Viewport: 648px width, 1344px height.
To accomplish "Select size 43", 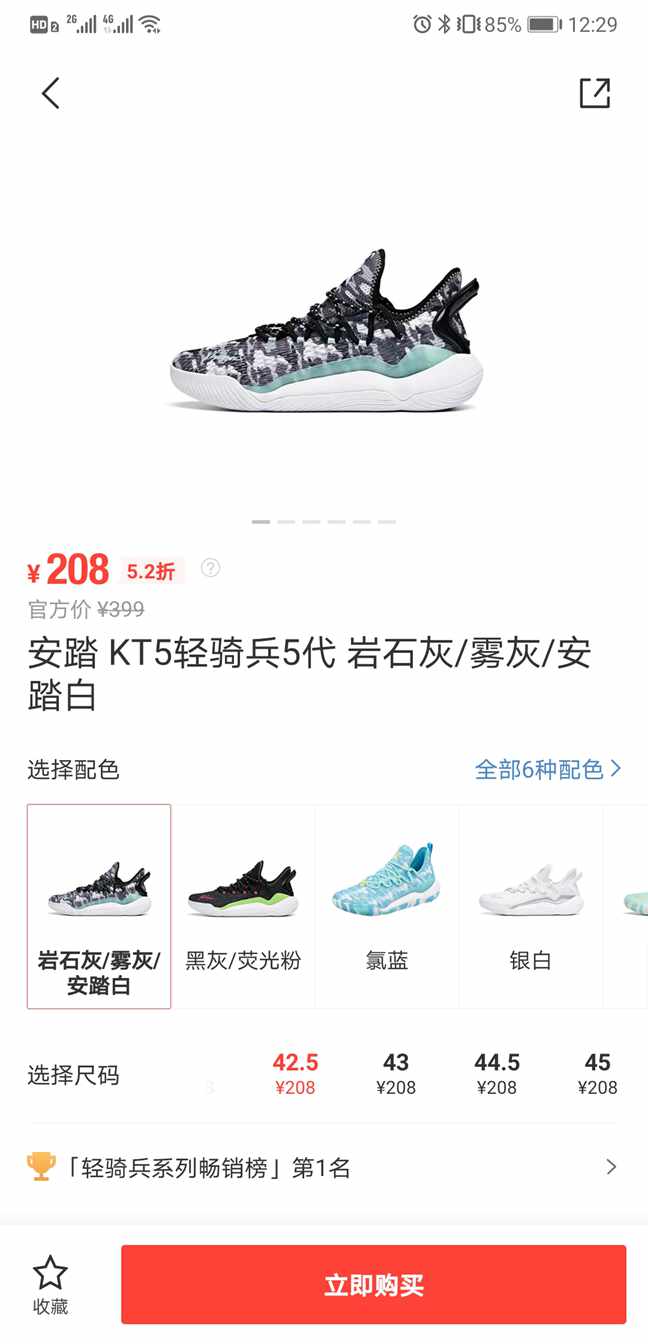I will tap(396, 1074).
